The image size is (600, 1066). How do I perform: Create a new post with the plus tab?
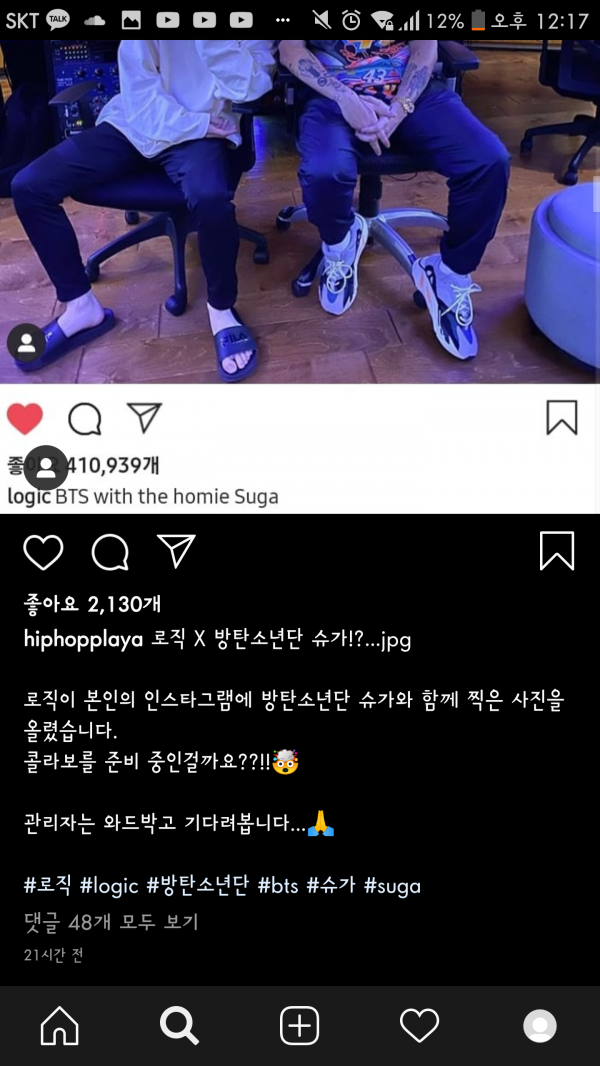tap(299, 1026)
